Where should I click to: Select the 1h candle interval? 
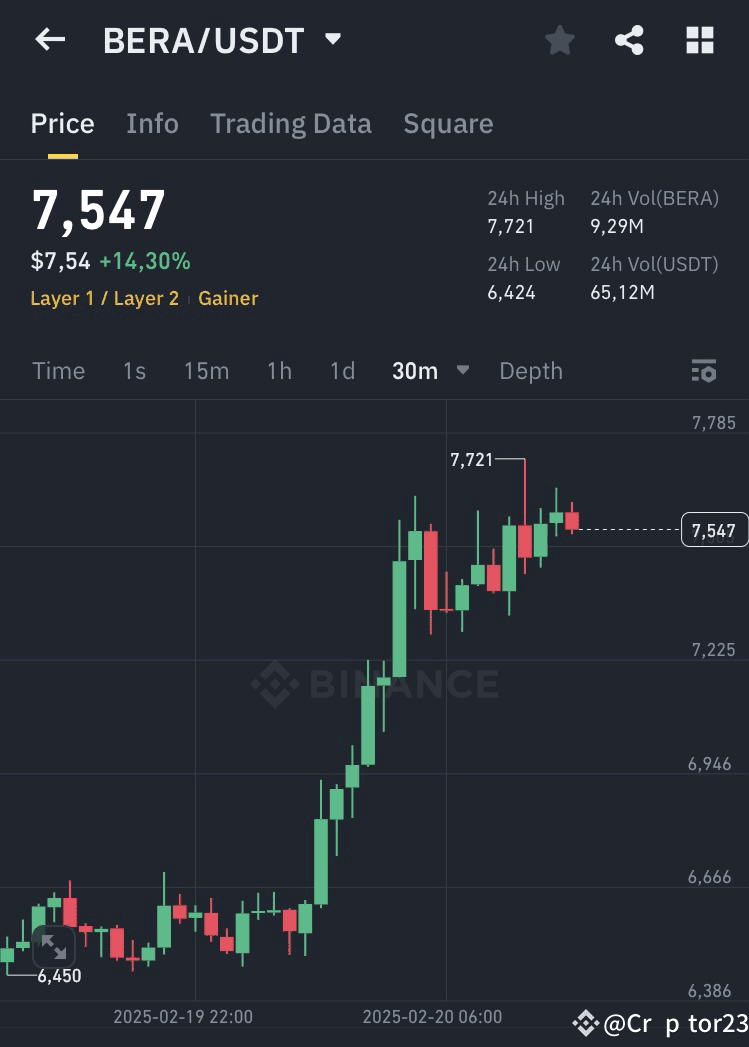pos(278,371)
